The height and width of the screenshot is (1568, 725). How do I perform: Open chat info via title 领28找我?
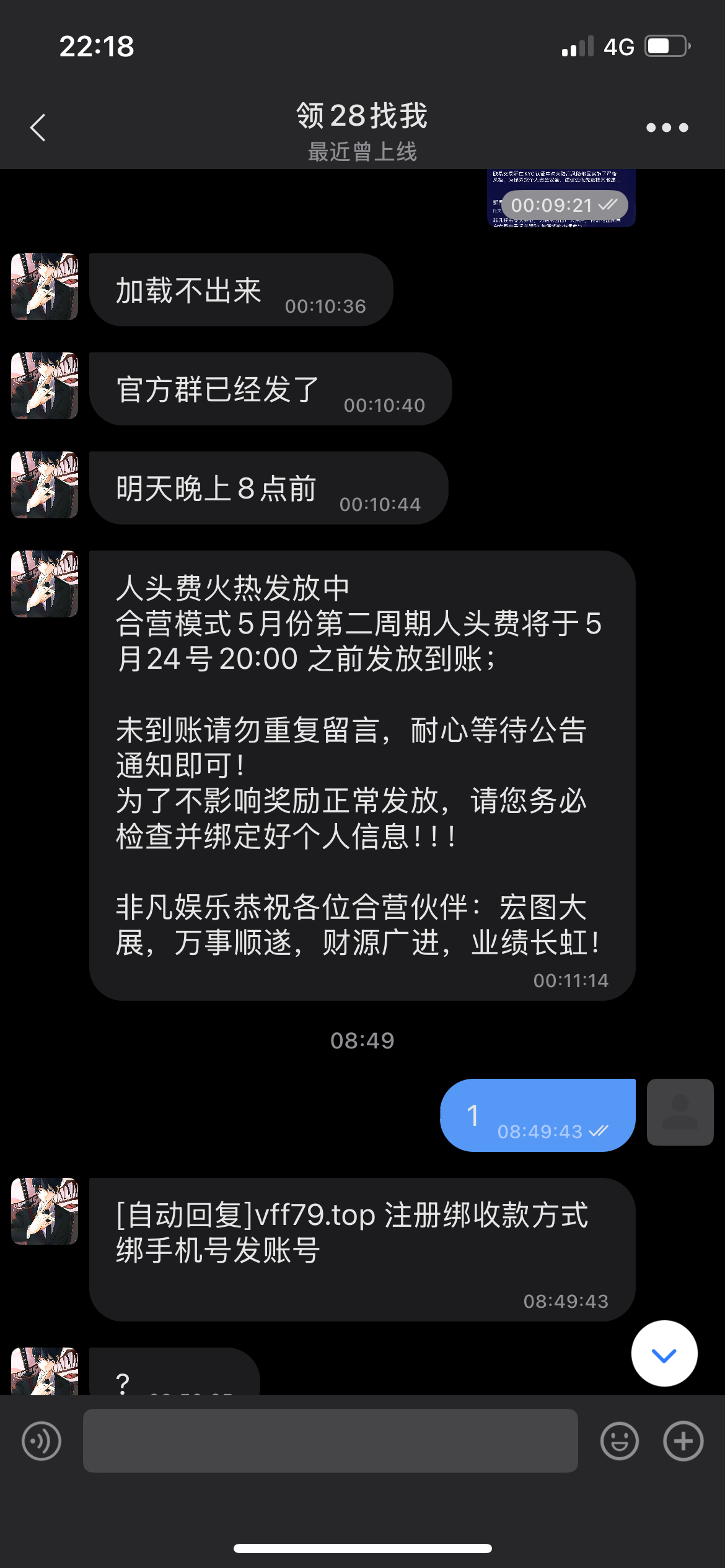pyautogui.click(x=362, y=116)
